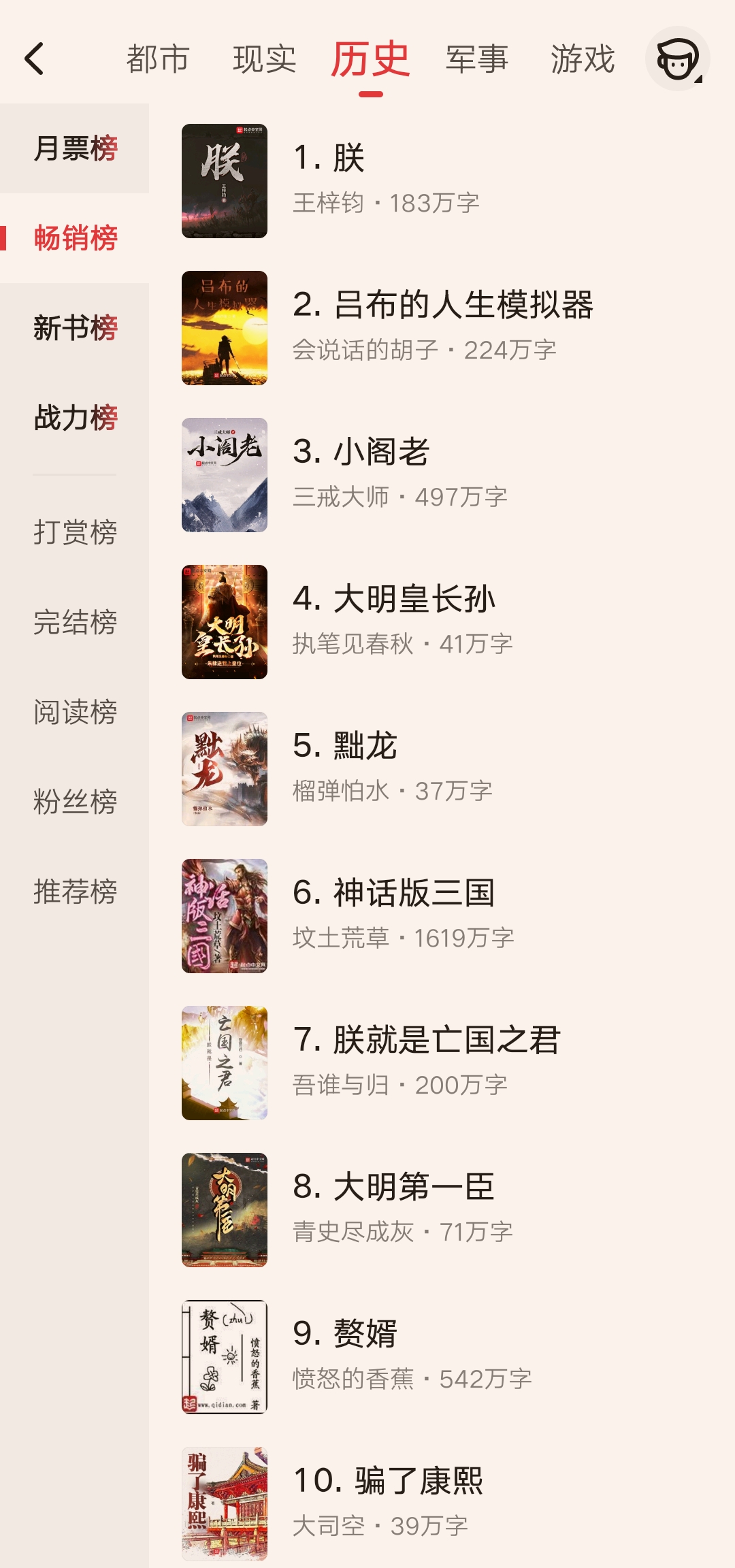Switch to the 军事 category tab
The height and width of the screenshot is (1568, 735).
click(476, 60)
